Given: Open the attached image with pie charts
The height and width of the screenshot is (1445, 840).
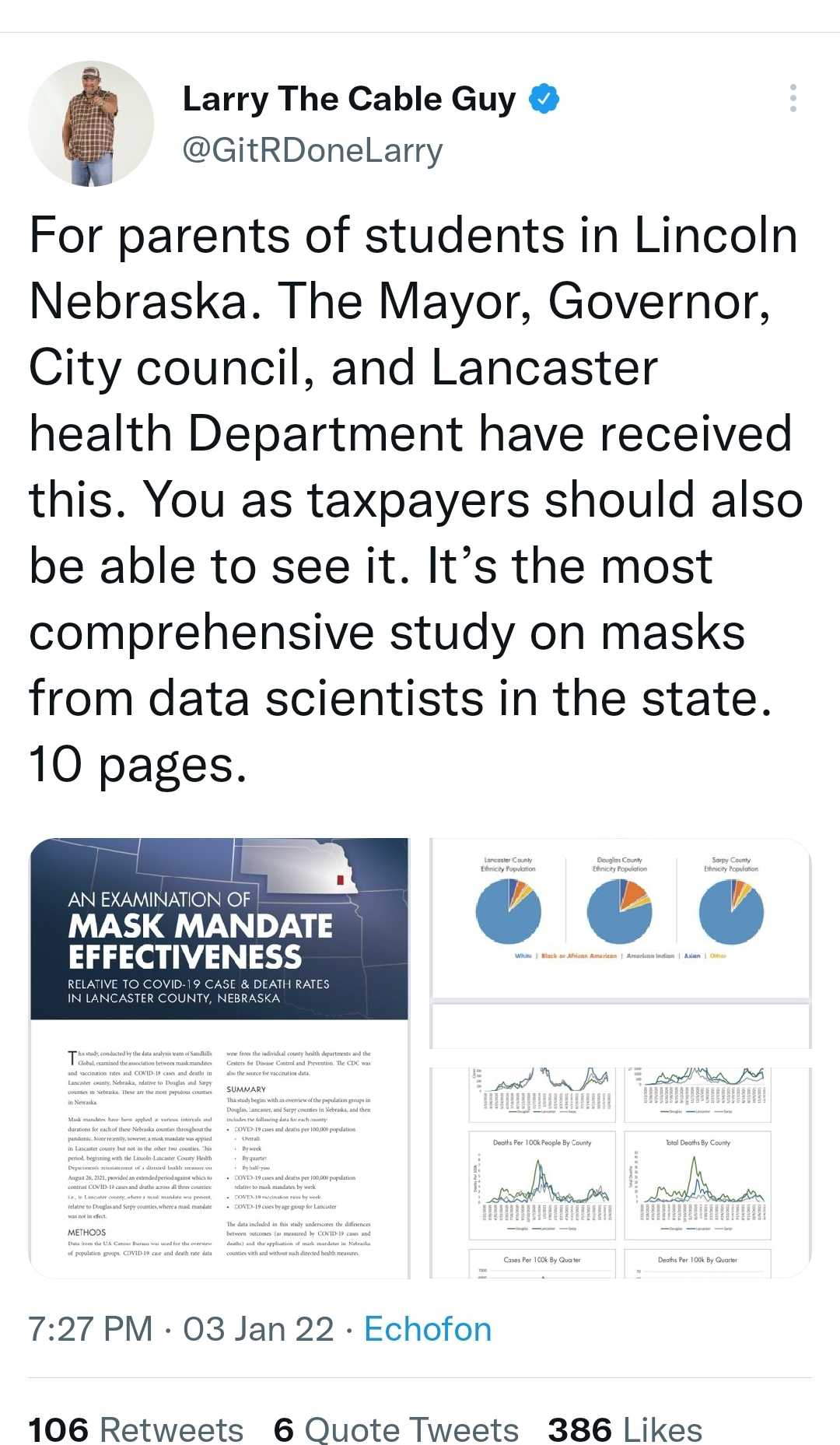Looking at the screenshot, I should pyautogui.click(x=621, y=1058).
